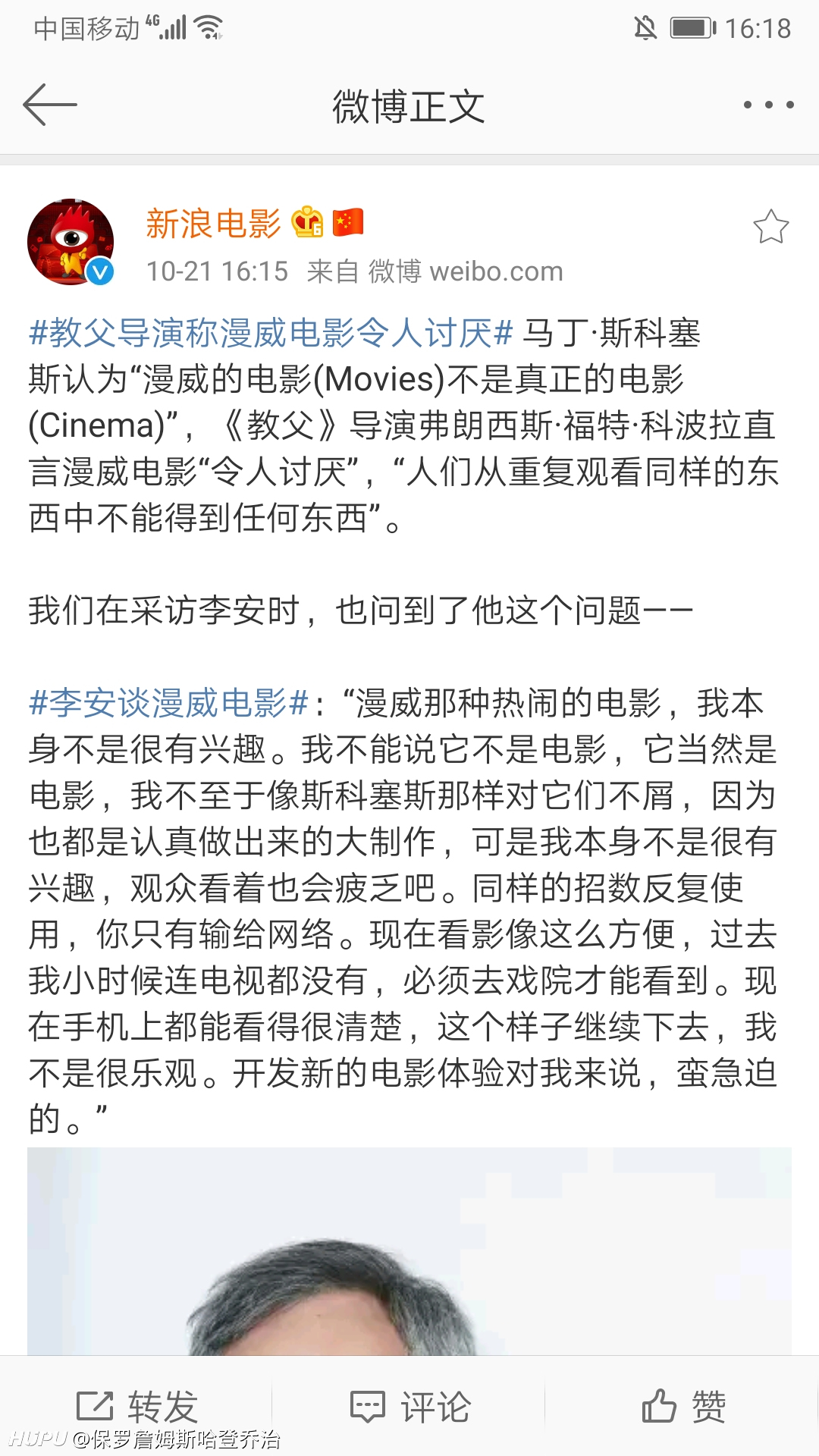This screenshot has height=1456, width=819.
Task: Repost via the 转发 button
Action: point(136,1406)
